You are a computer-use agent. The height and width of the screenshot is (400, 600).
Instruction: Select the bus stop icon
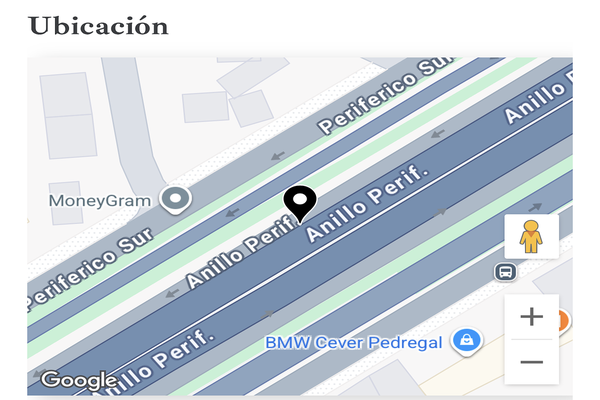click(506, 271)
